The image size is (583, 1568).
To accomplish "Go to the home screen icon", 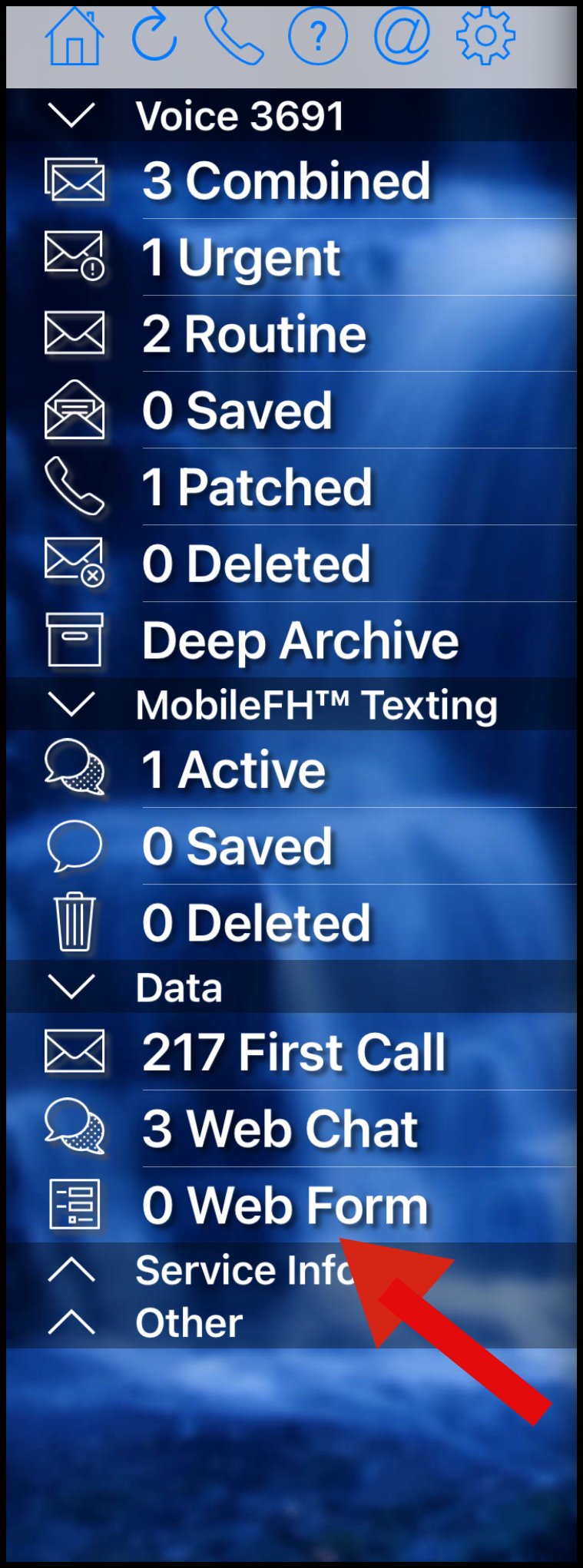I will 75,38.
